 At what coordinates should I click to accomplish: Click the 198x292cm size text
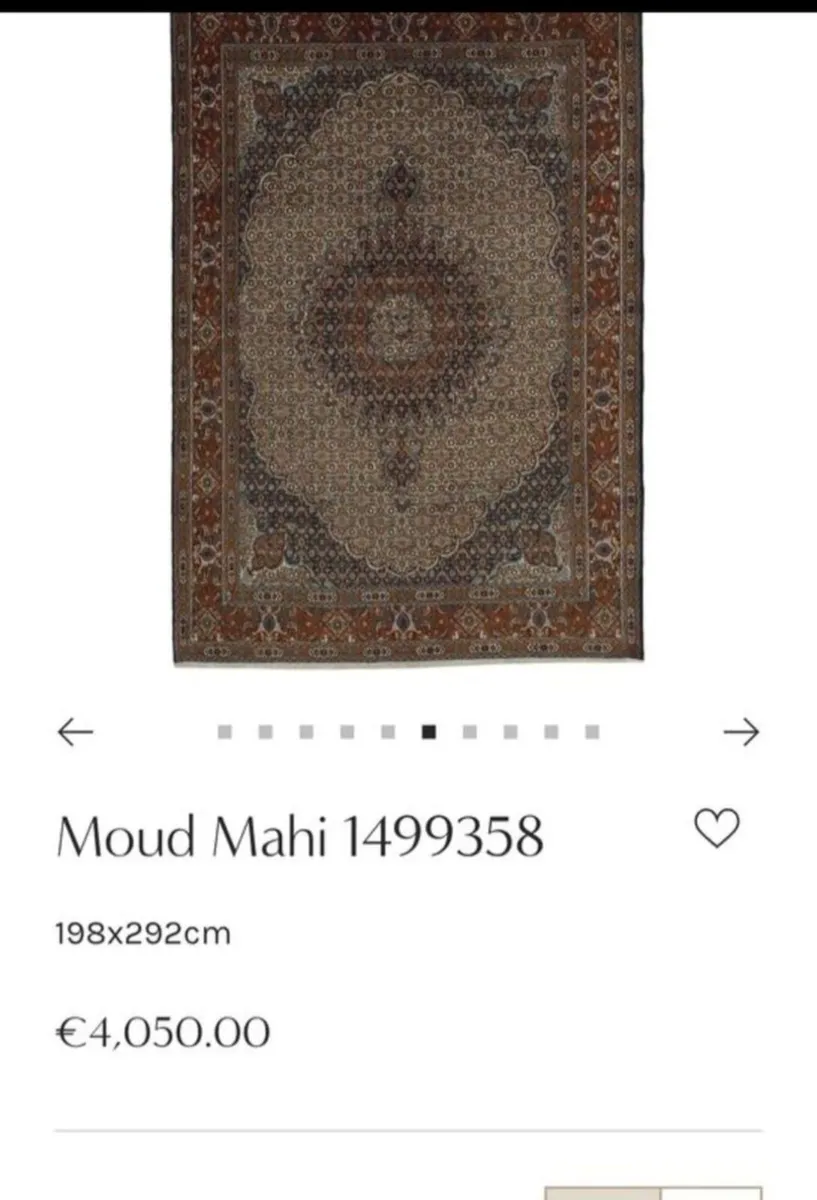(143, 934)
